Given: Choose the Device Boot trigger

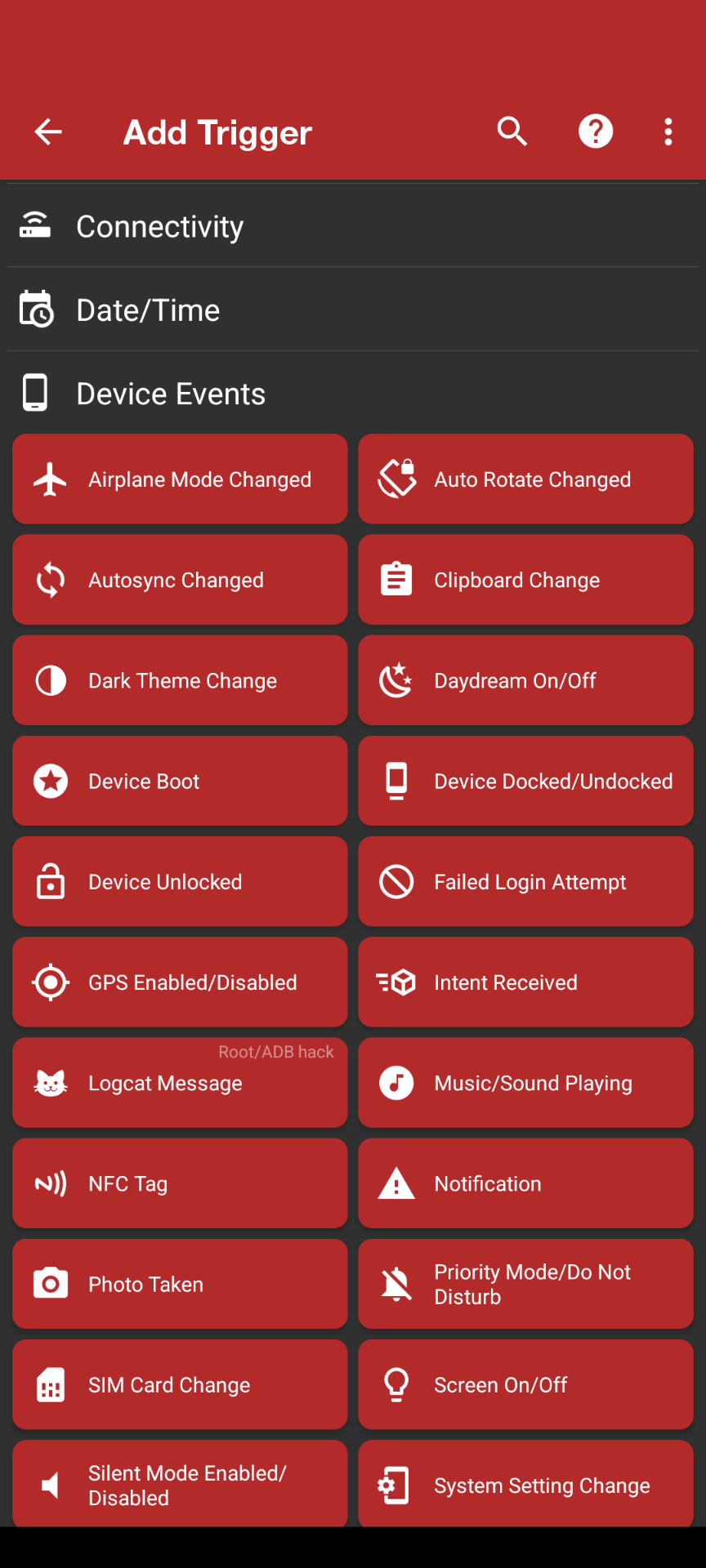Looking at the screenshot, I should click(180, 781).
